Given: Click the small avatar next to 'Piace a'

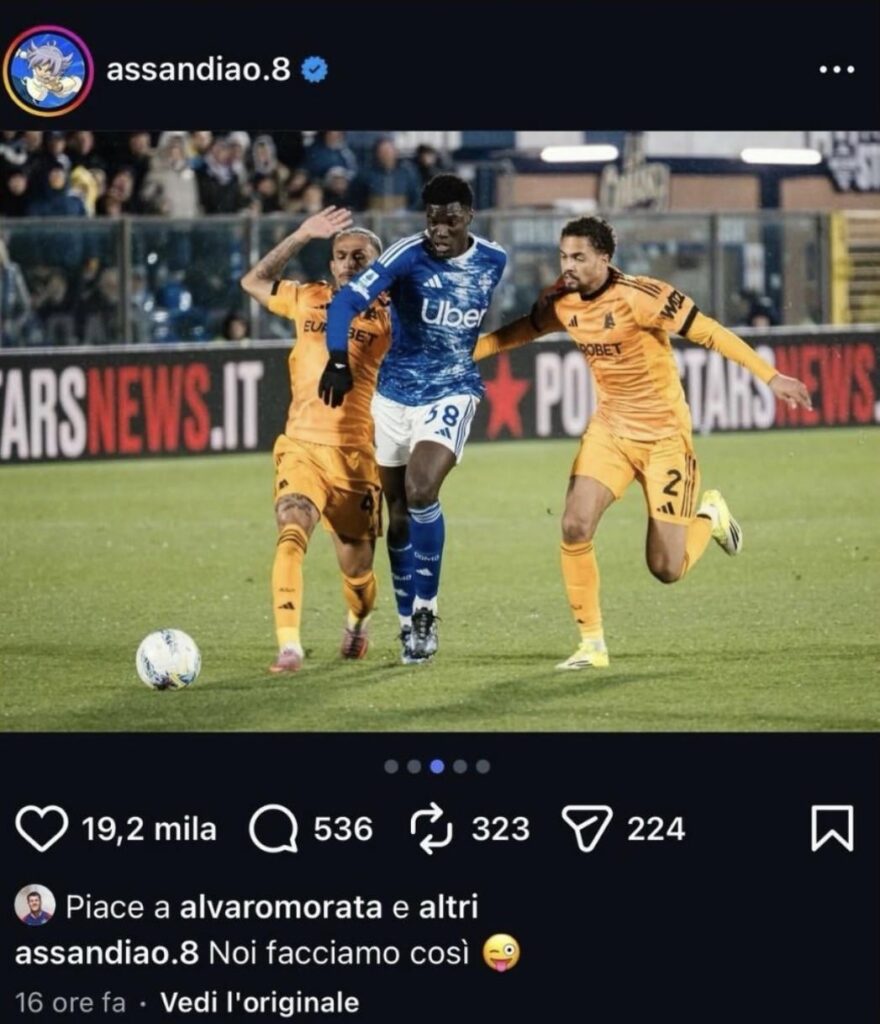Looking at the screenshot, I should point(36,906).
